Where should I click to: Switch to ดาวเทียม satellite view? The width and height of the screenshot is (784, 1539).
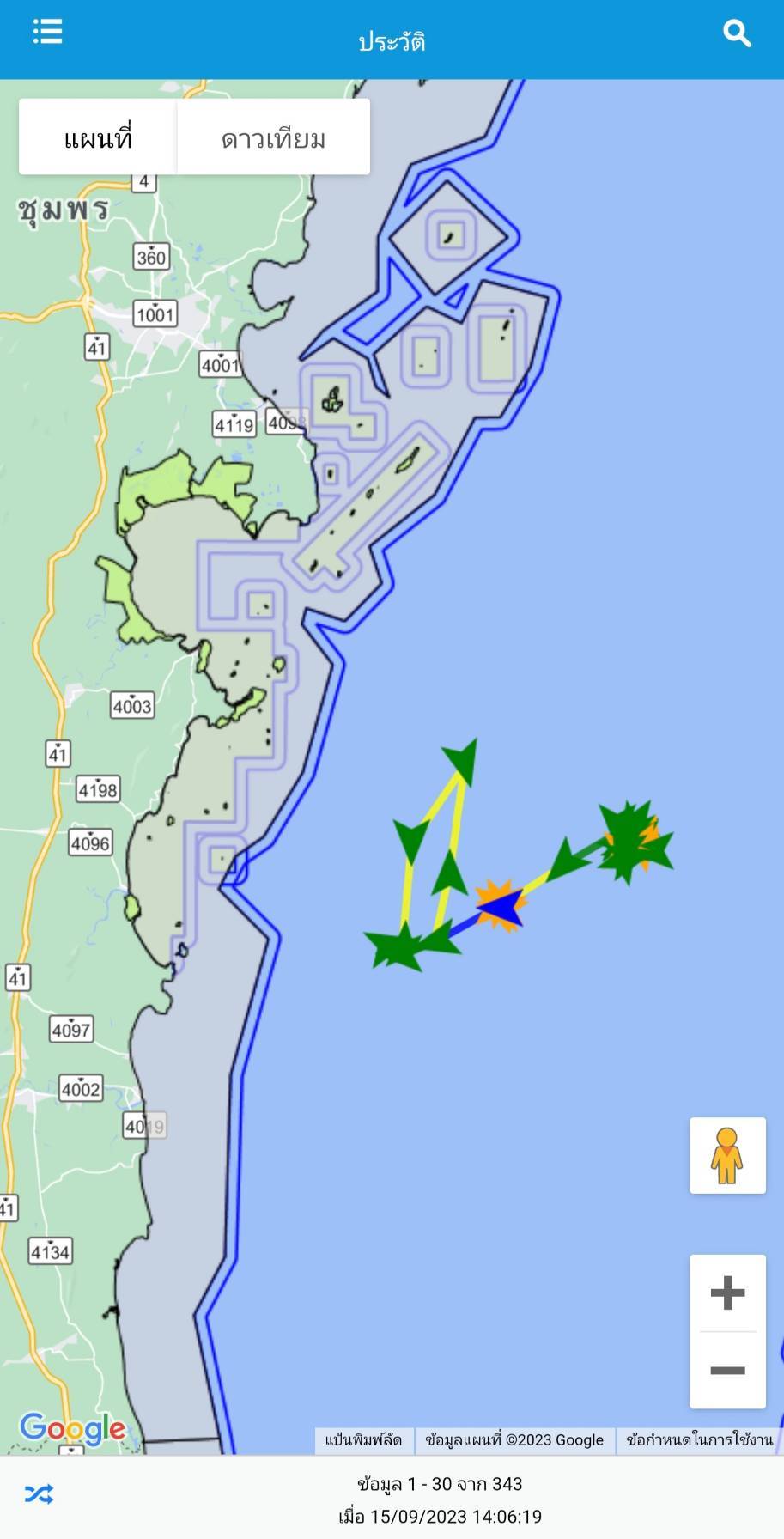(273, 137)
